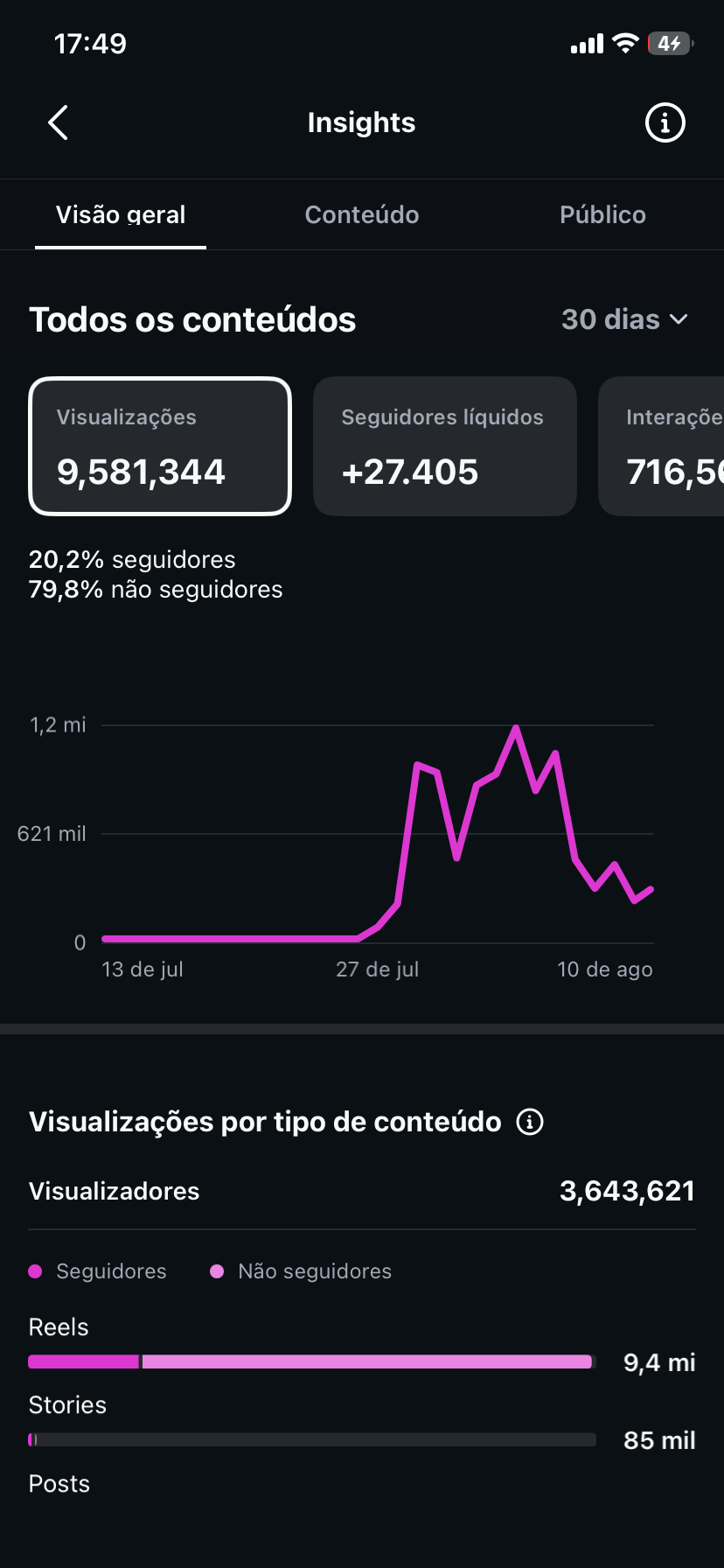Screen dimensions: 724x1568
Task: Tap the info icon beside Visualizações por tipo
Action: point(530,1122)
